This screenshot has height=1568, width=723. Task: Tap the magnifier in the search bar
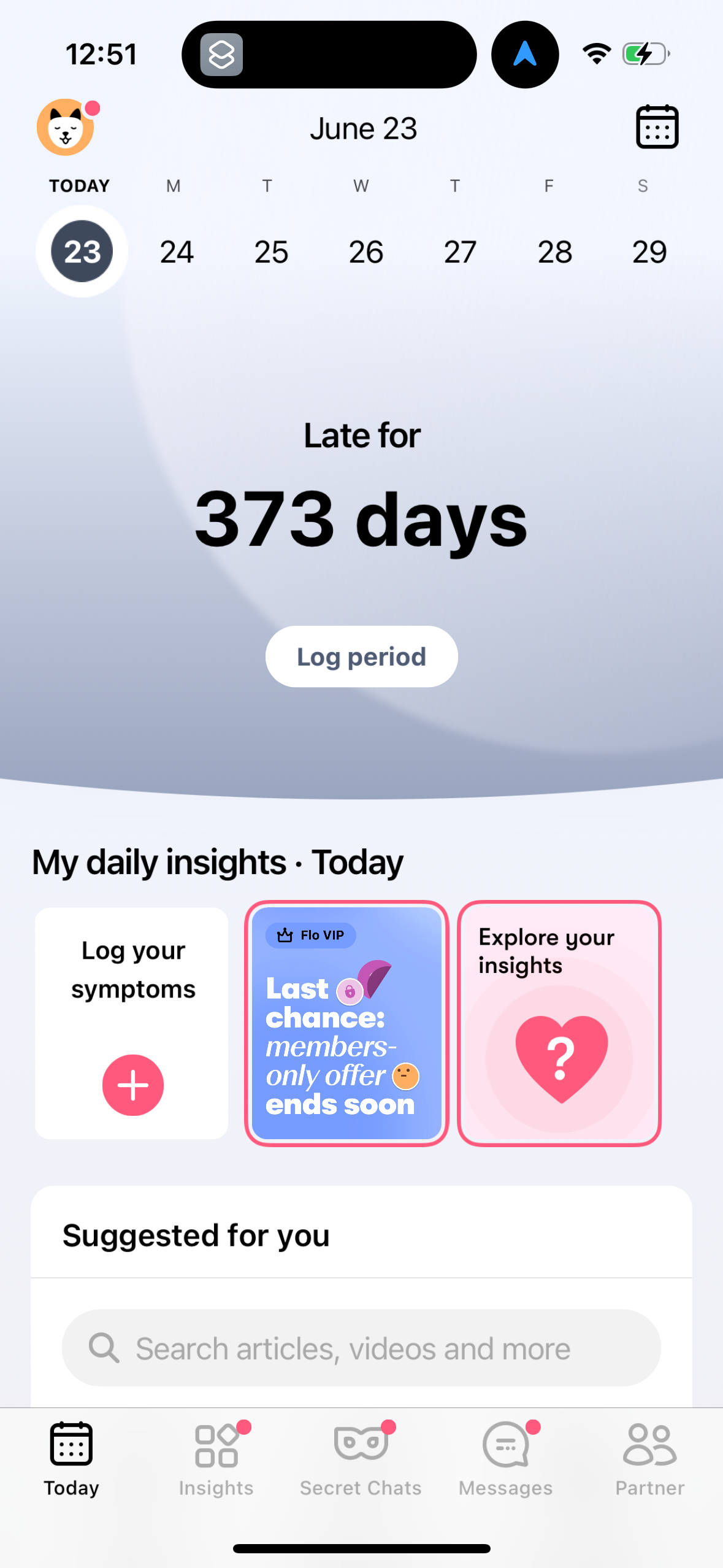click(x=104, y=1349)
